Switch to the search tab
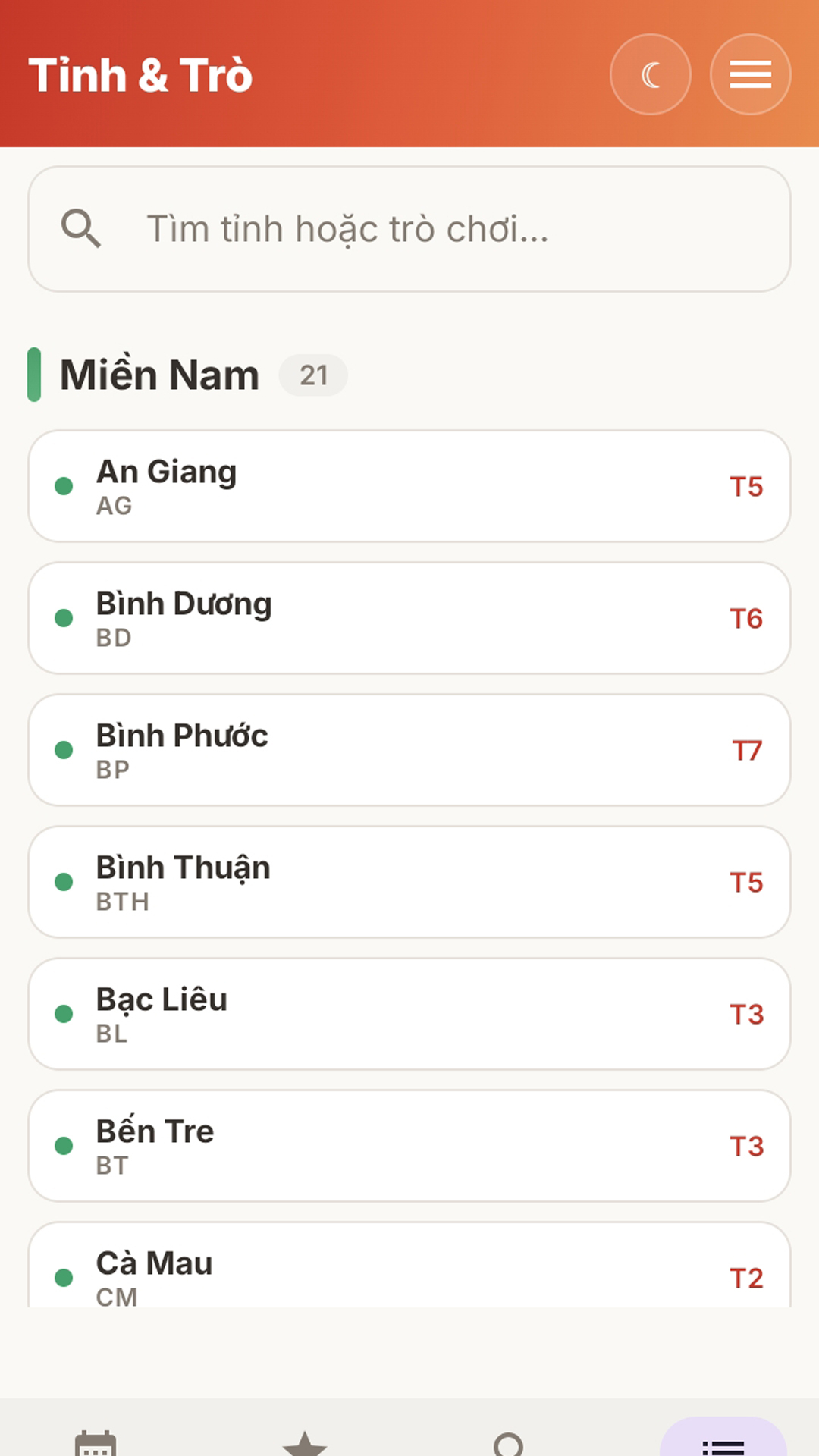The image size is (819, 1456). click(508, 1441)
